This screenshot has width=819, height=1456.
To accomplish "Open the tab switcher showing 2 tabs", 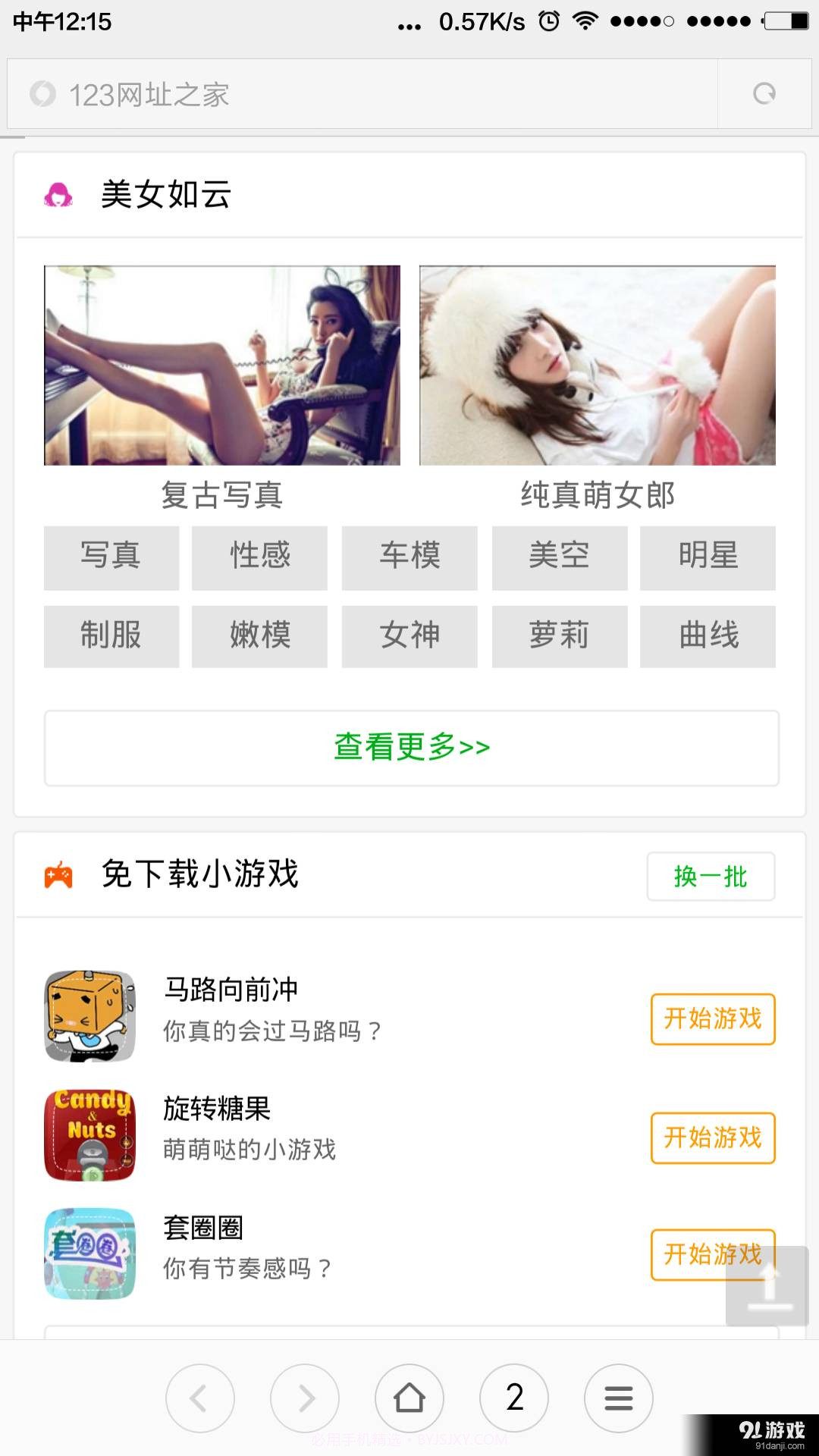I will (514, 1399).
